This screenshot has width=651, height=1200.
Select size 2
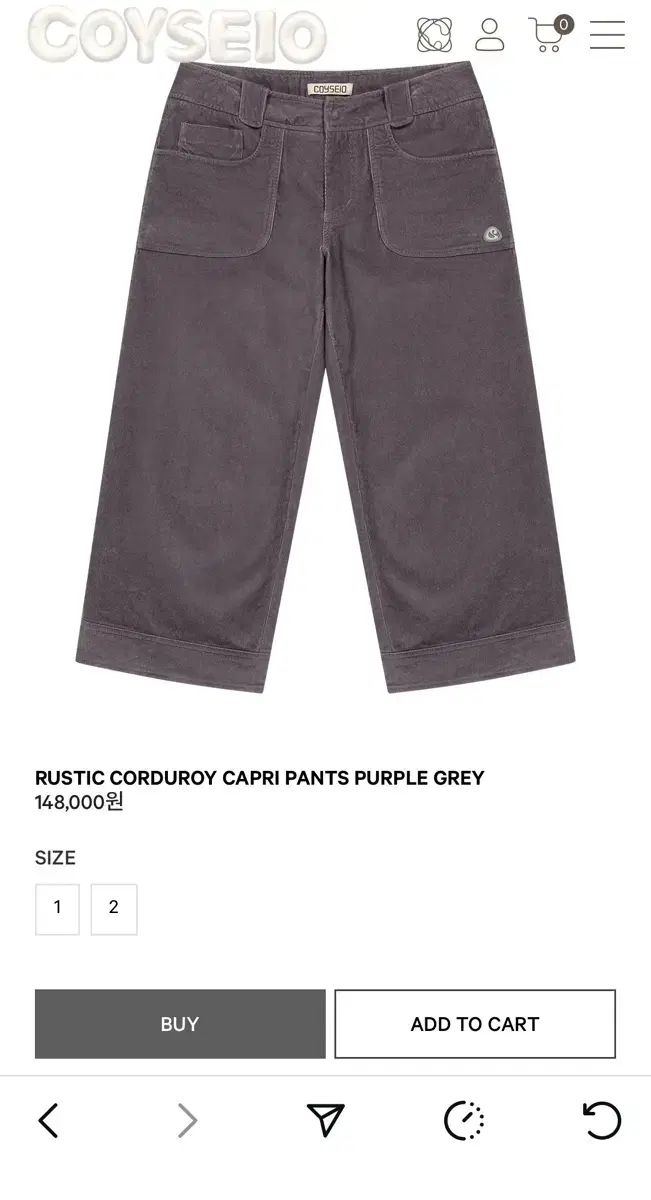(x=113, y=908)
